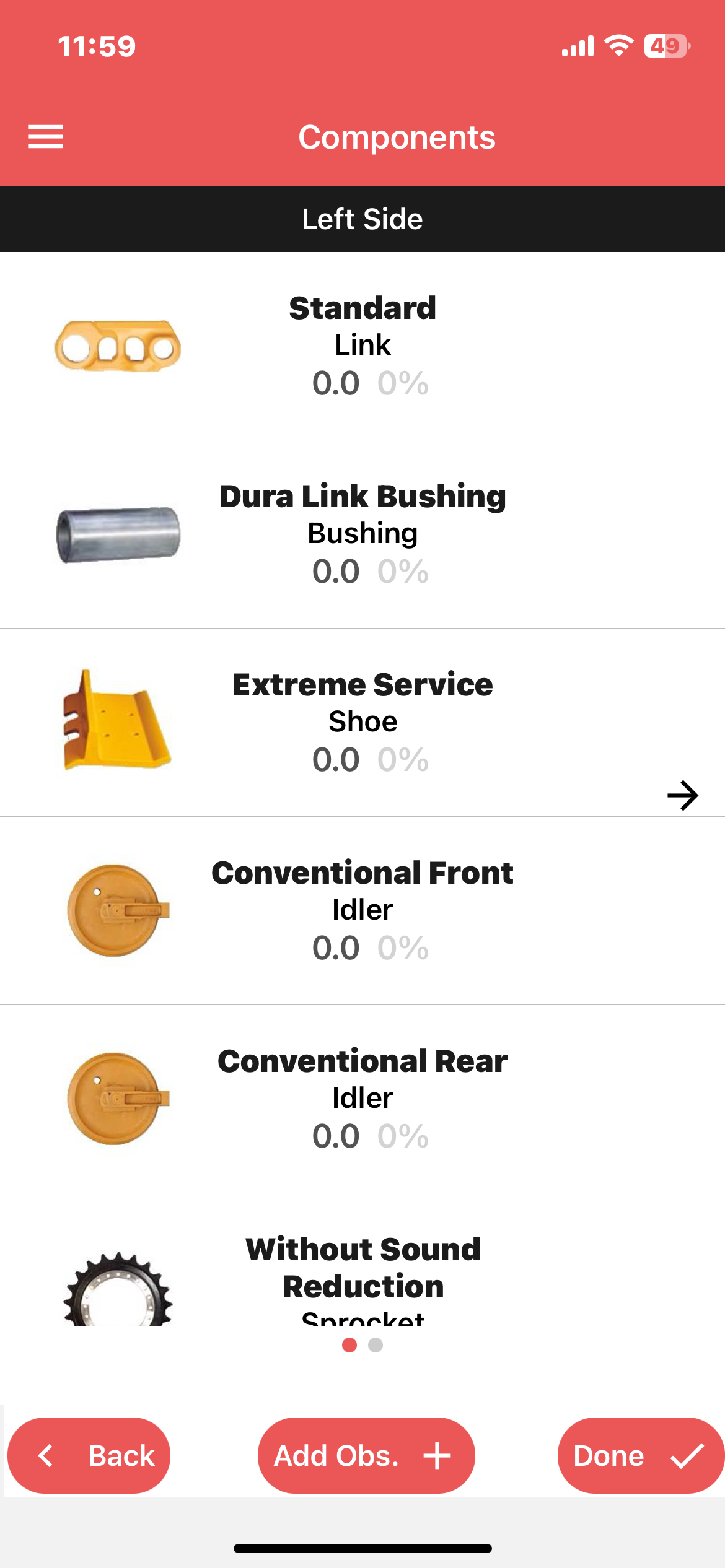This screenshot has height=1568, width=725.
Task: Finish with the Done button
Action: [641, 1455]
